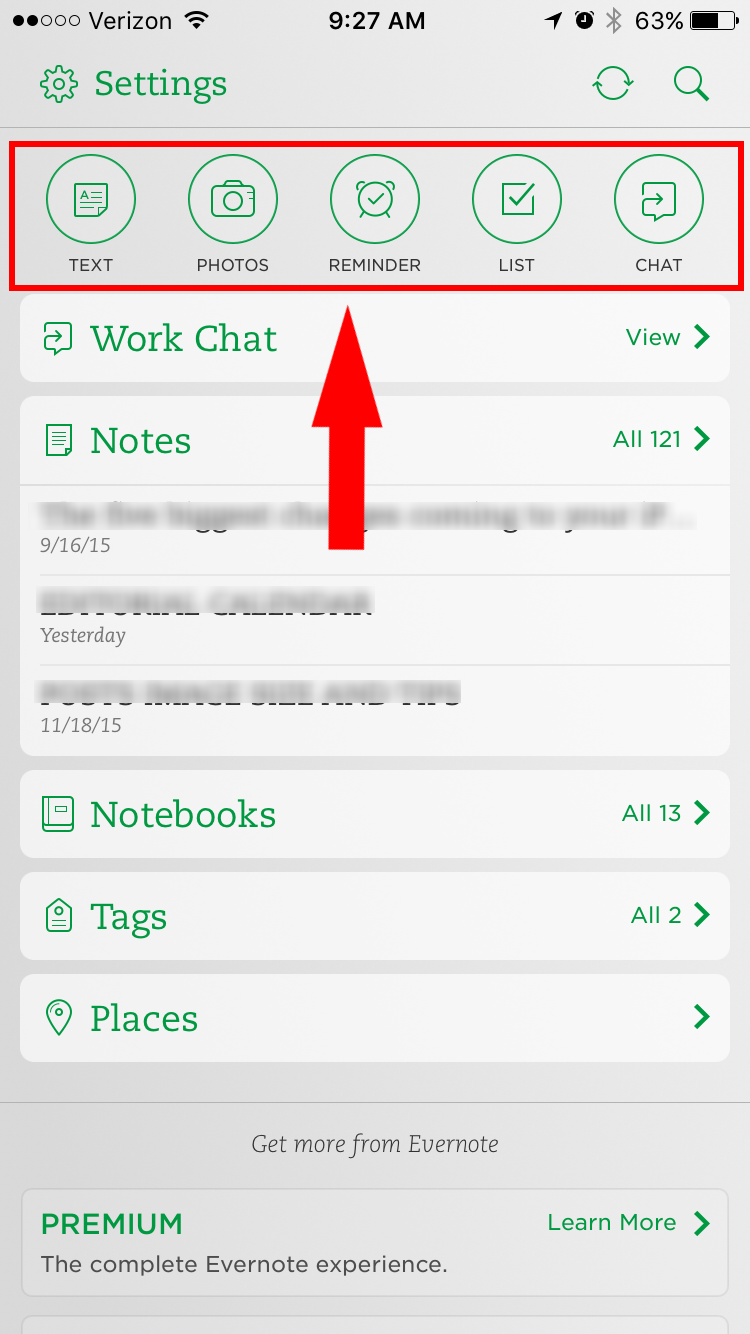Open search with the magnifying glass

pyautogui.click(x=691, y=84)
